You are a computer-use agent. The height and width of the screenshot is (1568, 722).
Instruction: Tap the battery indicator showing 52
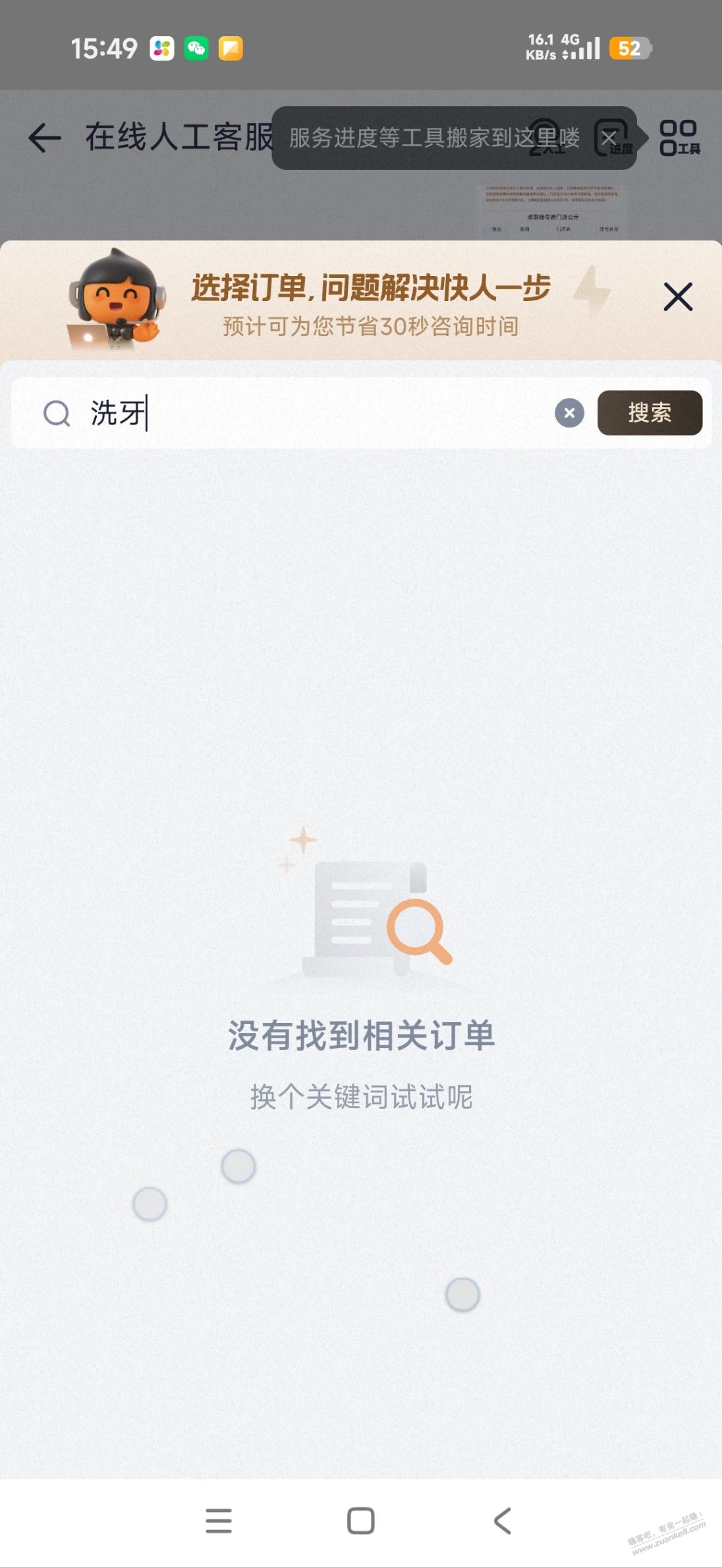coord(630,48)
